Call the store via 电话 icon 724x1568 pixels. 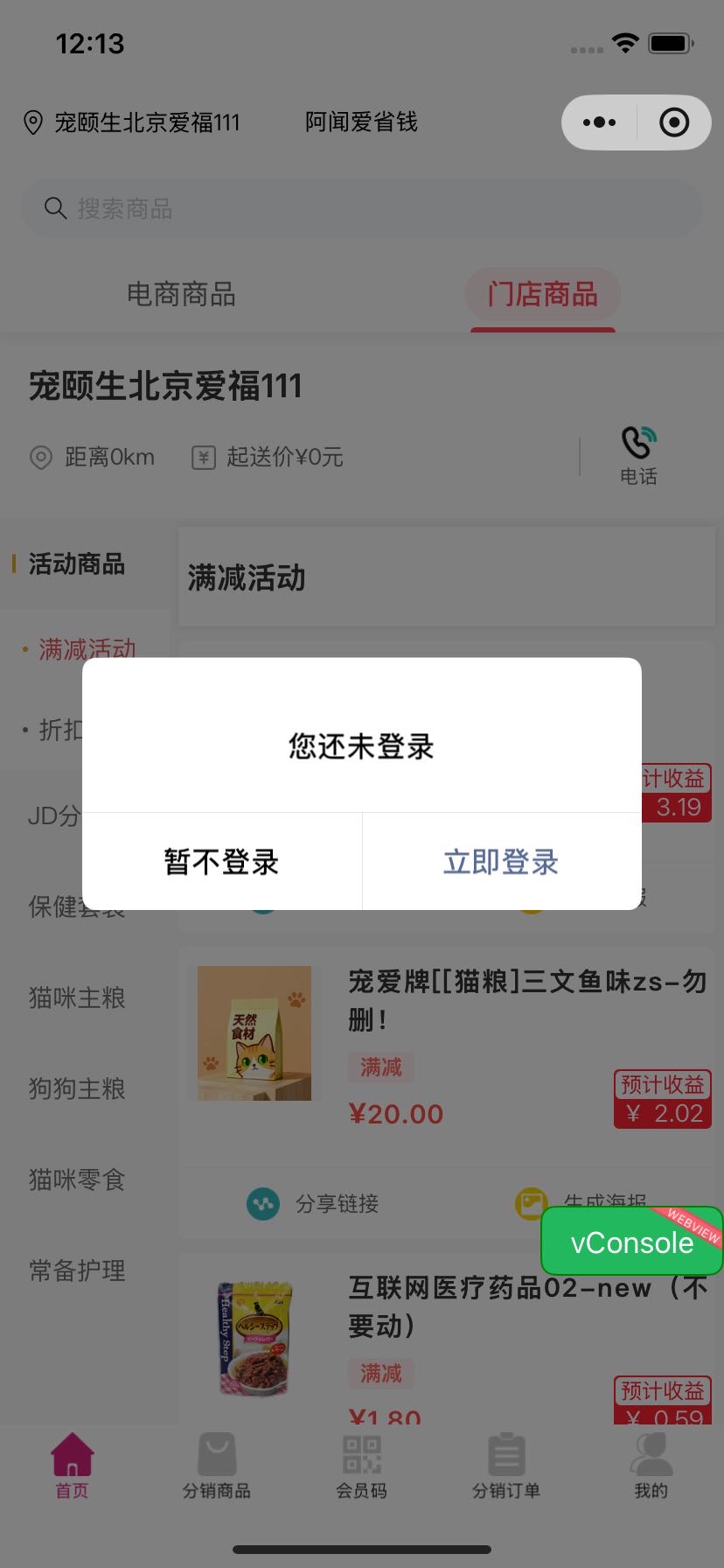pos(638,455)
